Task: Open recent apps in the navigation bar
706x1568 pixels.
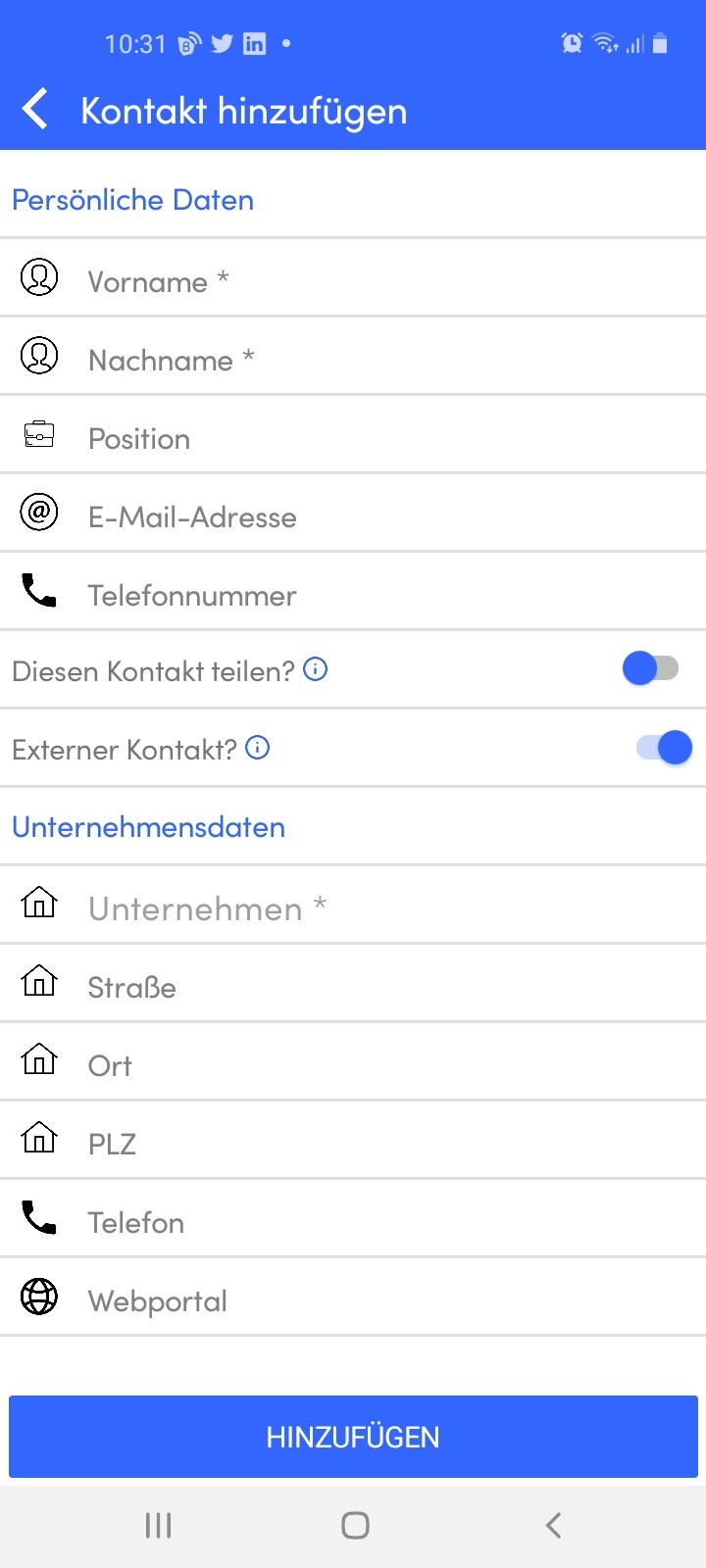Action: point(158,1525)
